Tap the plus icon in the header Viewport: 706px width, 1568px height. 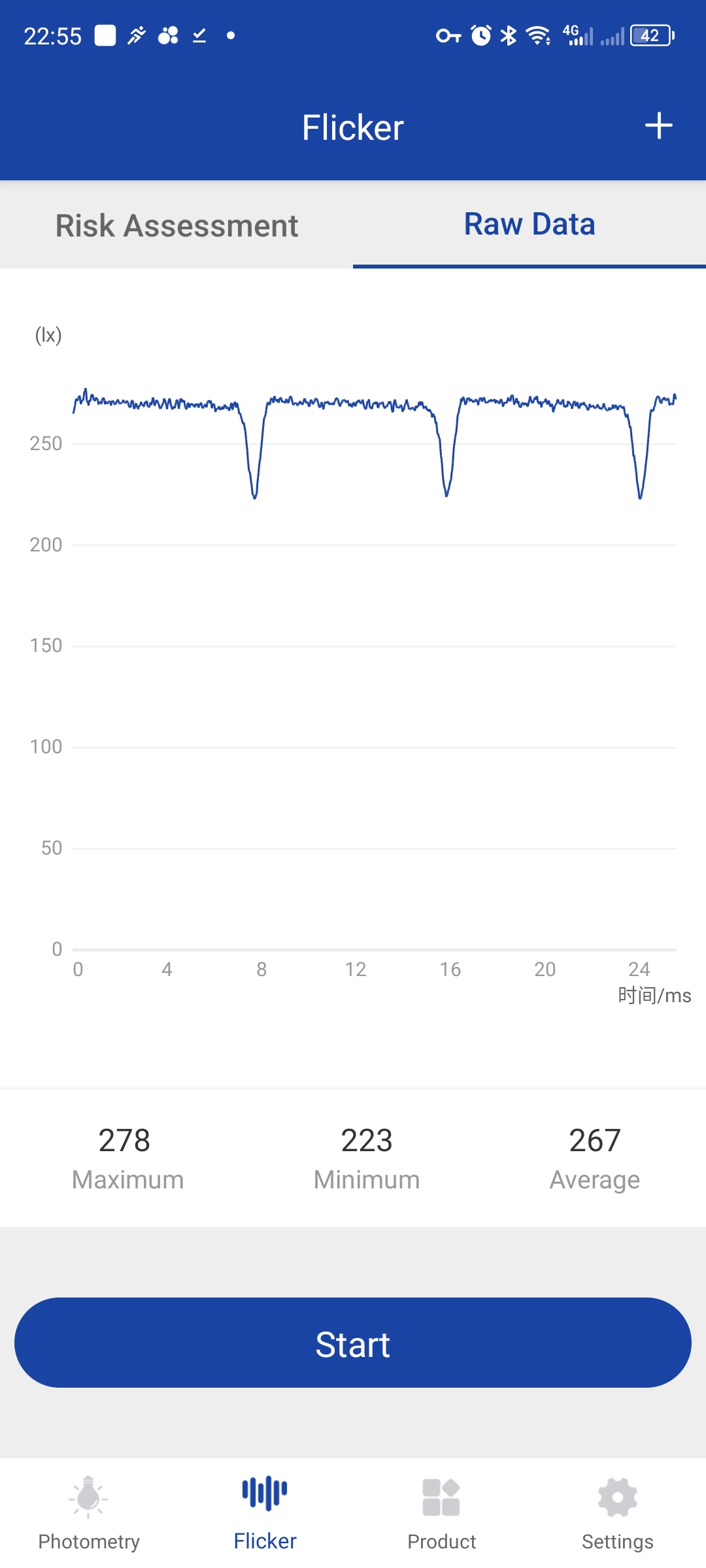click(x=658, y=126)
